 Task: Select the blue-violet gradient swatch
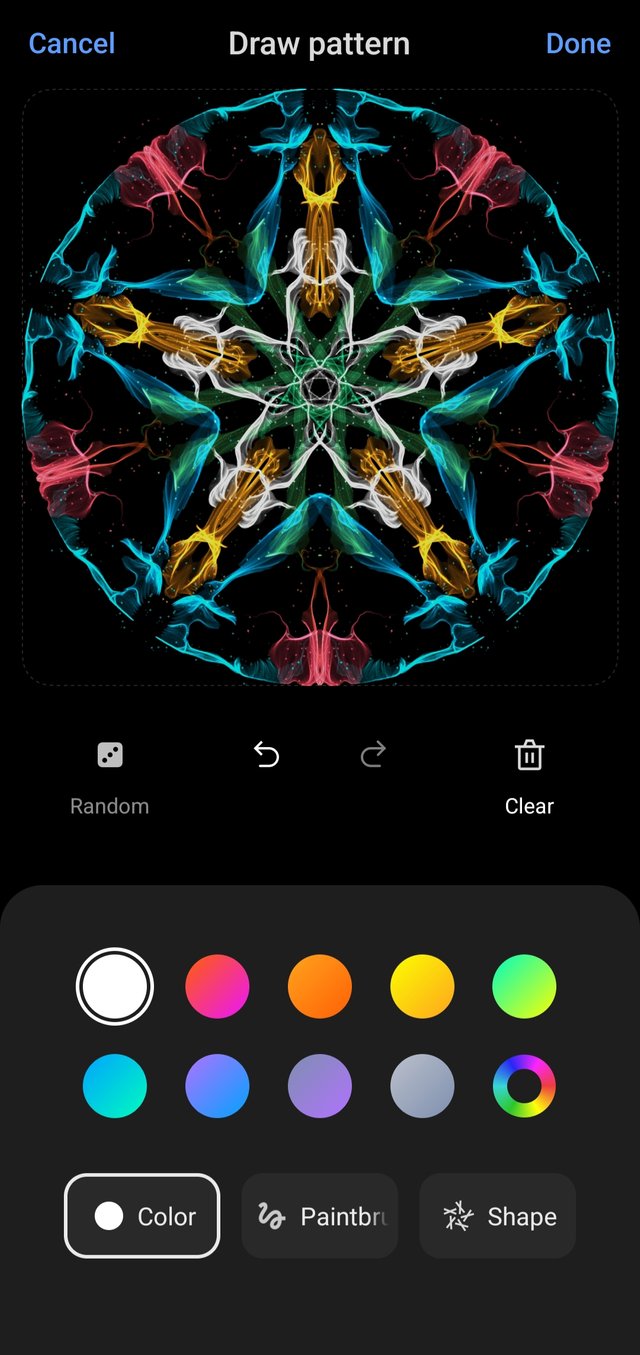(217, 1086)
